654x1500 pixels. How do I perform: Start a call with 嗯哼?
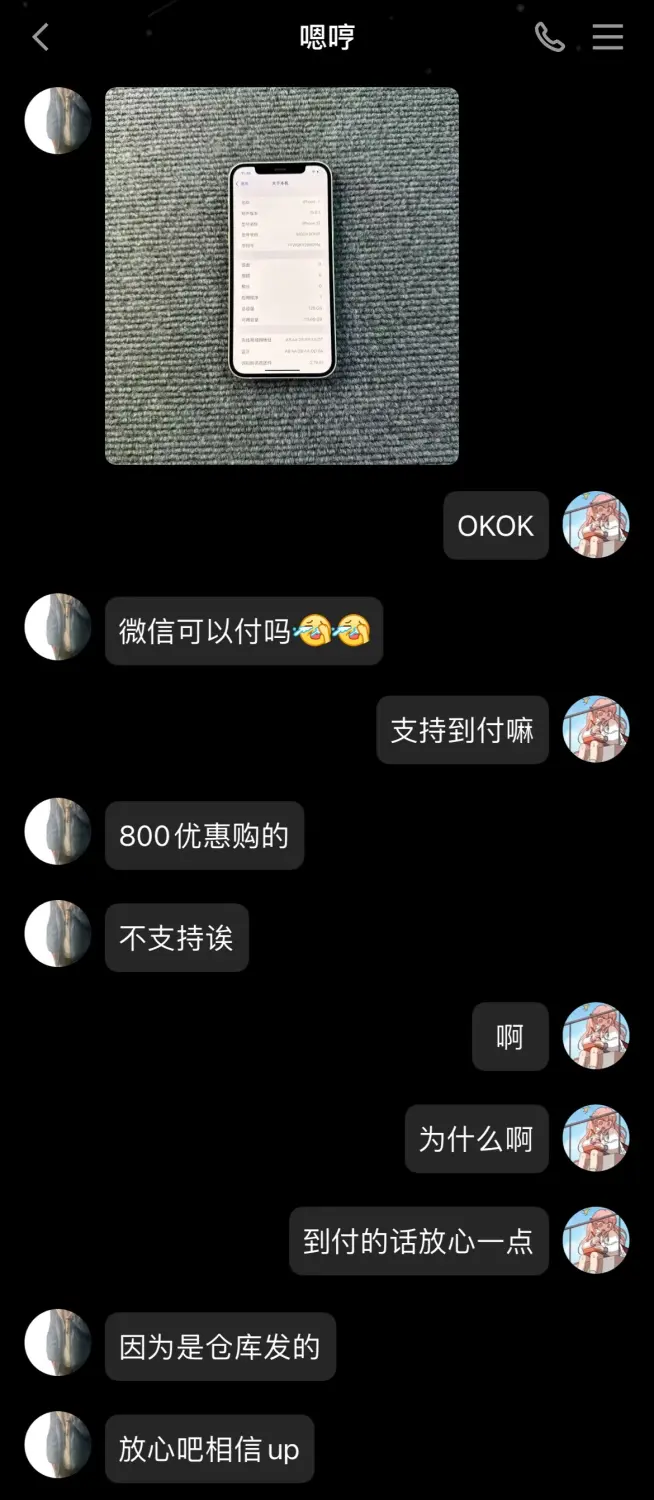[549, 38]
